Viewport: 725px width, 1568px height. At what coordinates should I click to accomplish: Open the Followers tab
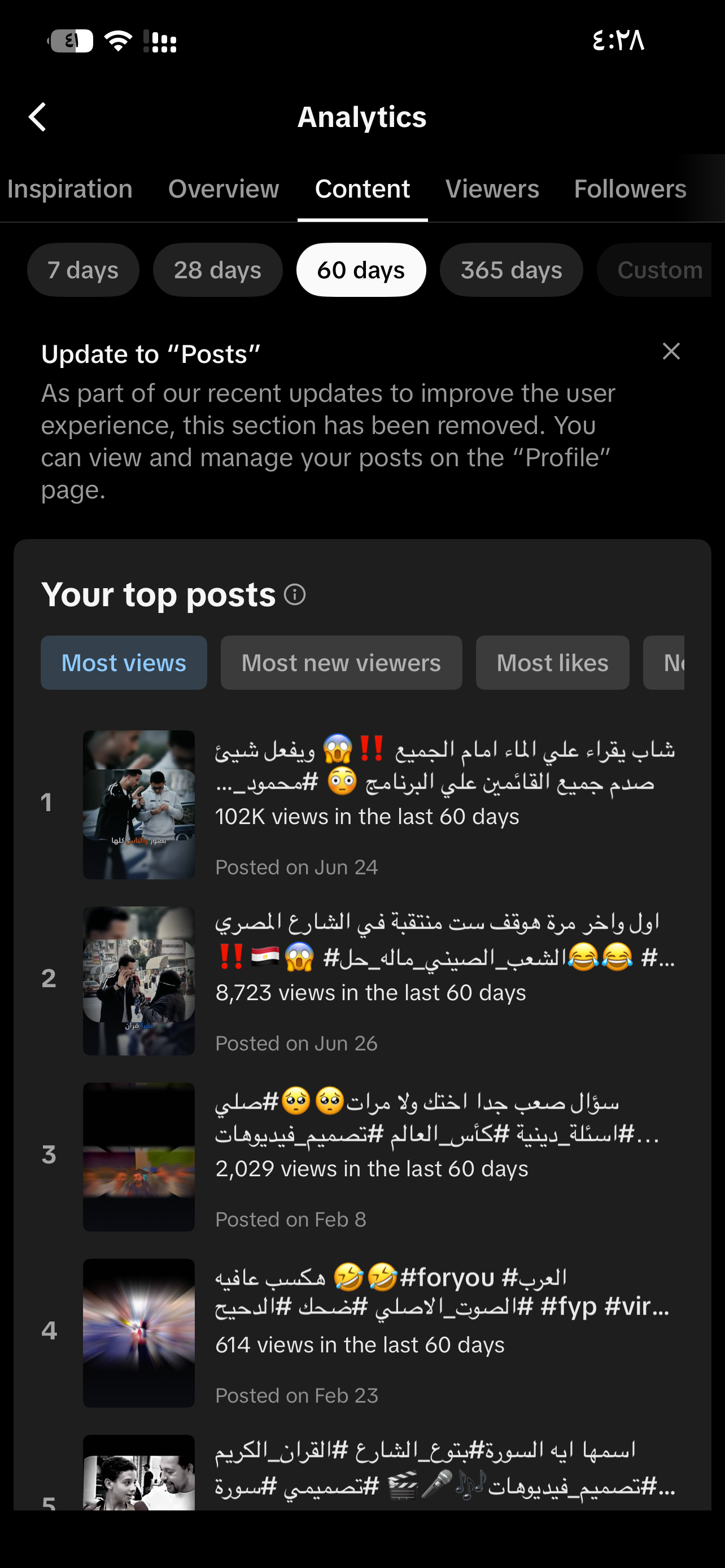coord(630,189)
